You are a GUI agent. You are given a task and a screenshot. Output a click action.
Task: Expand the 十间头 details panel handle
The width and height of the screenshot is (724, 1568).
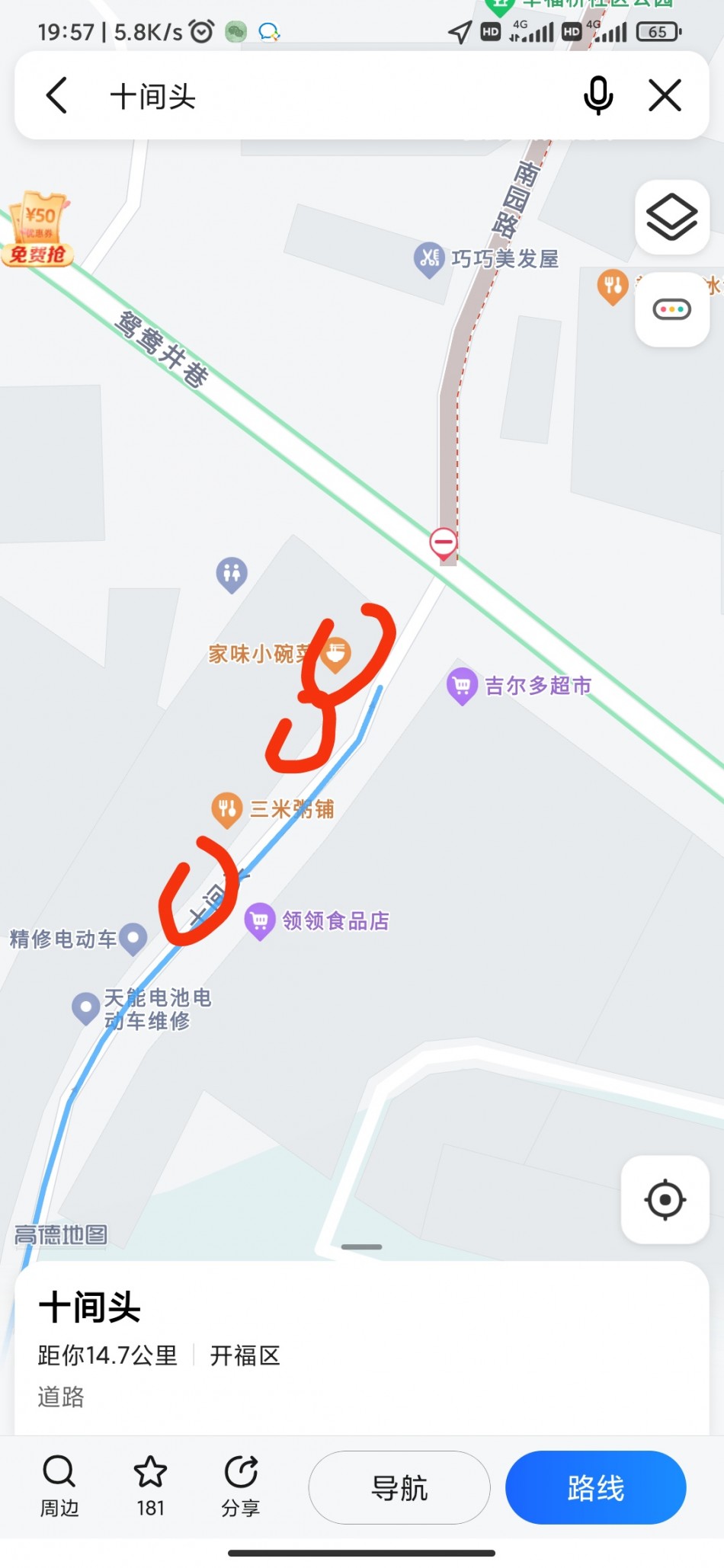(362, 1247)
